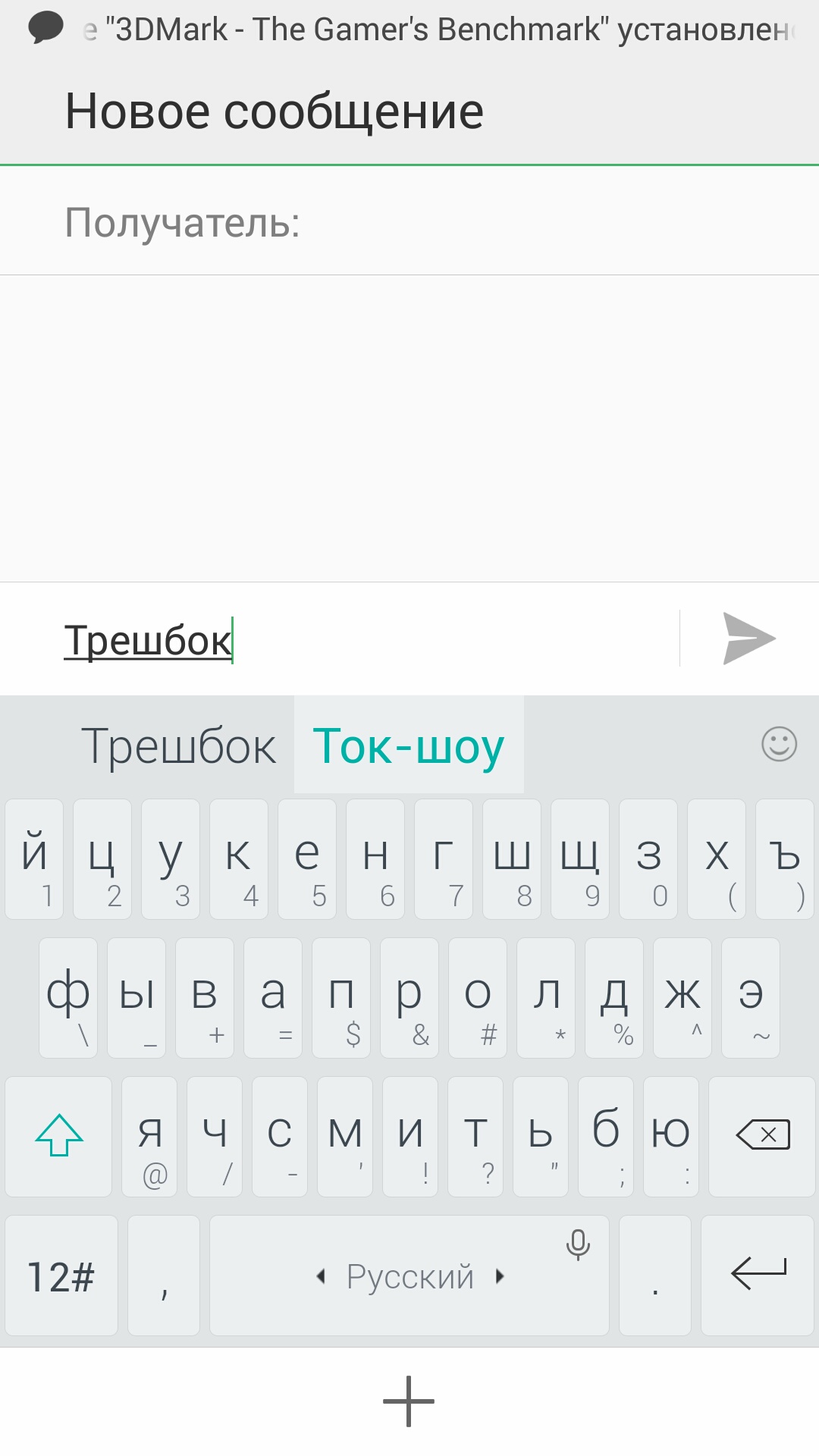Choose the Ток-шоу suggestion
Image resolution: width=819 pixels, height=1456 pixels.
[x=409, y=745]
